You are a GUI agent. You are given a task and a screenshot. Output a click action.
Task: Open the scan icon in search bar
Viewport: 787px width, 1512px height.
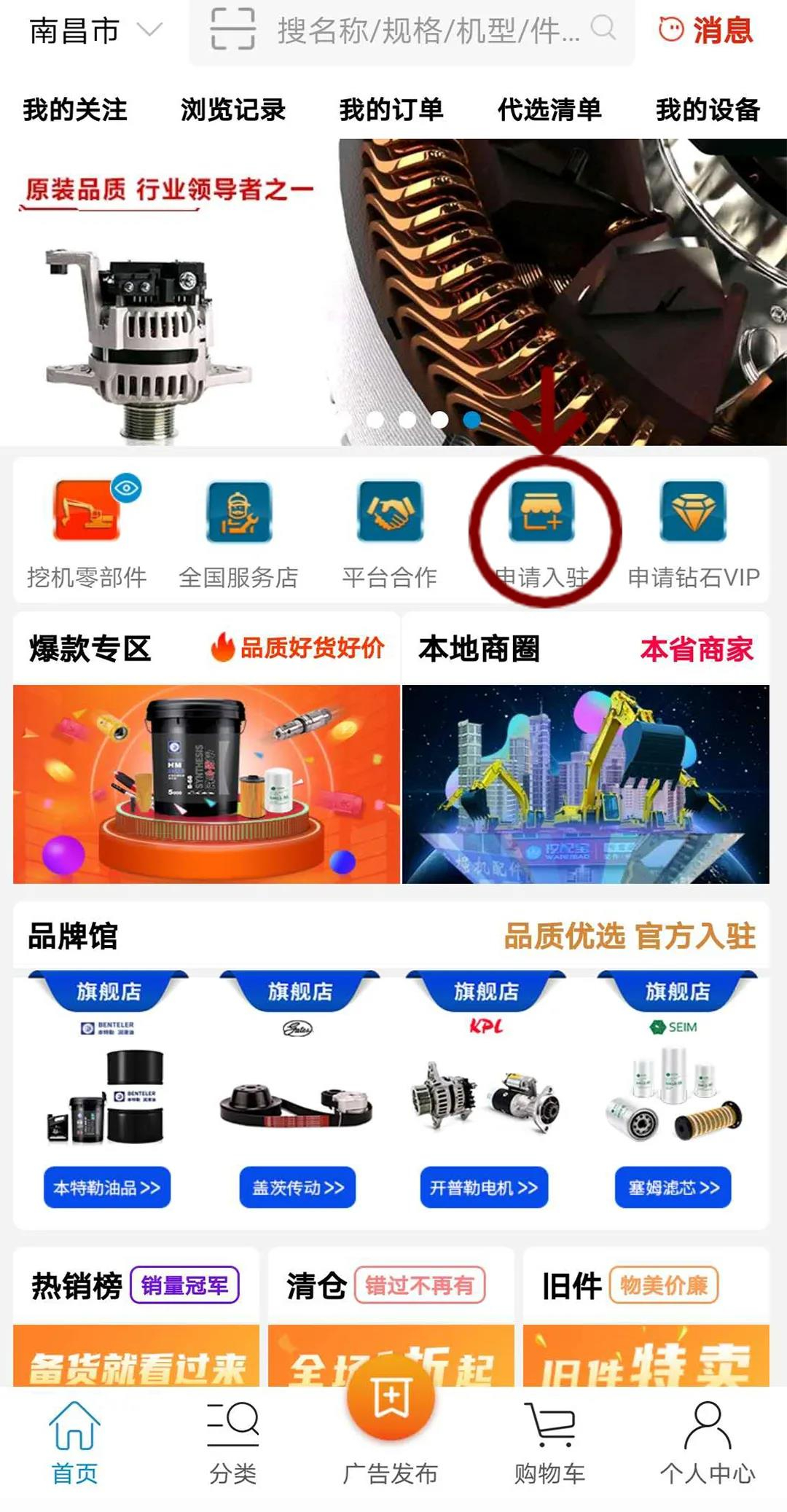click(232, 30)
